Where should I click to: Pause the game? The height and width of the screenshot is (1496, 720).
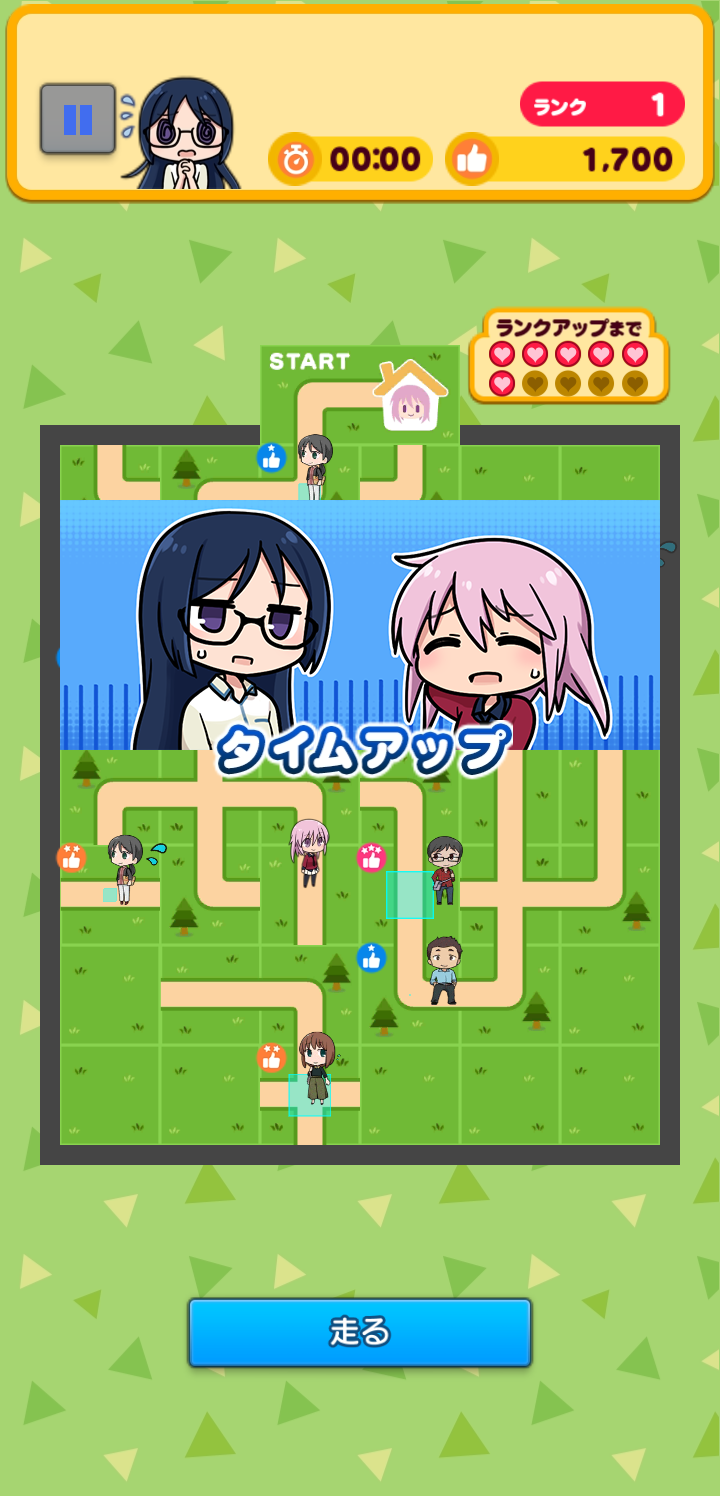tap(78, 119)
